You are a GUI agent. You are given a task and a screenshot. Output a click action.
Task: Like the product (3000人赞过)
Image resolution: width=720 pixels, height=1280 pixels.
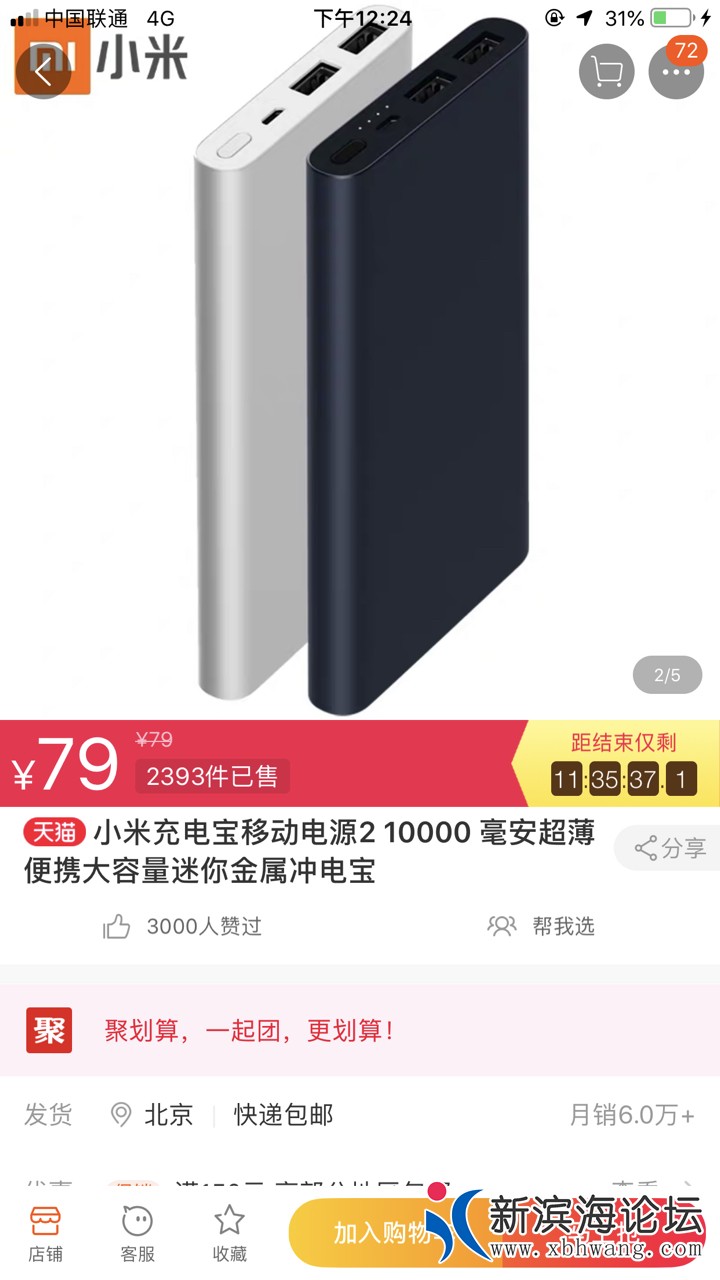click(182, 926)
